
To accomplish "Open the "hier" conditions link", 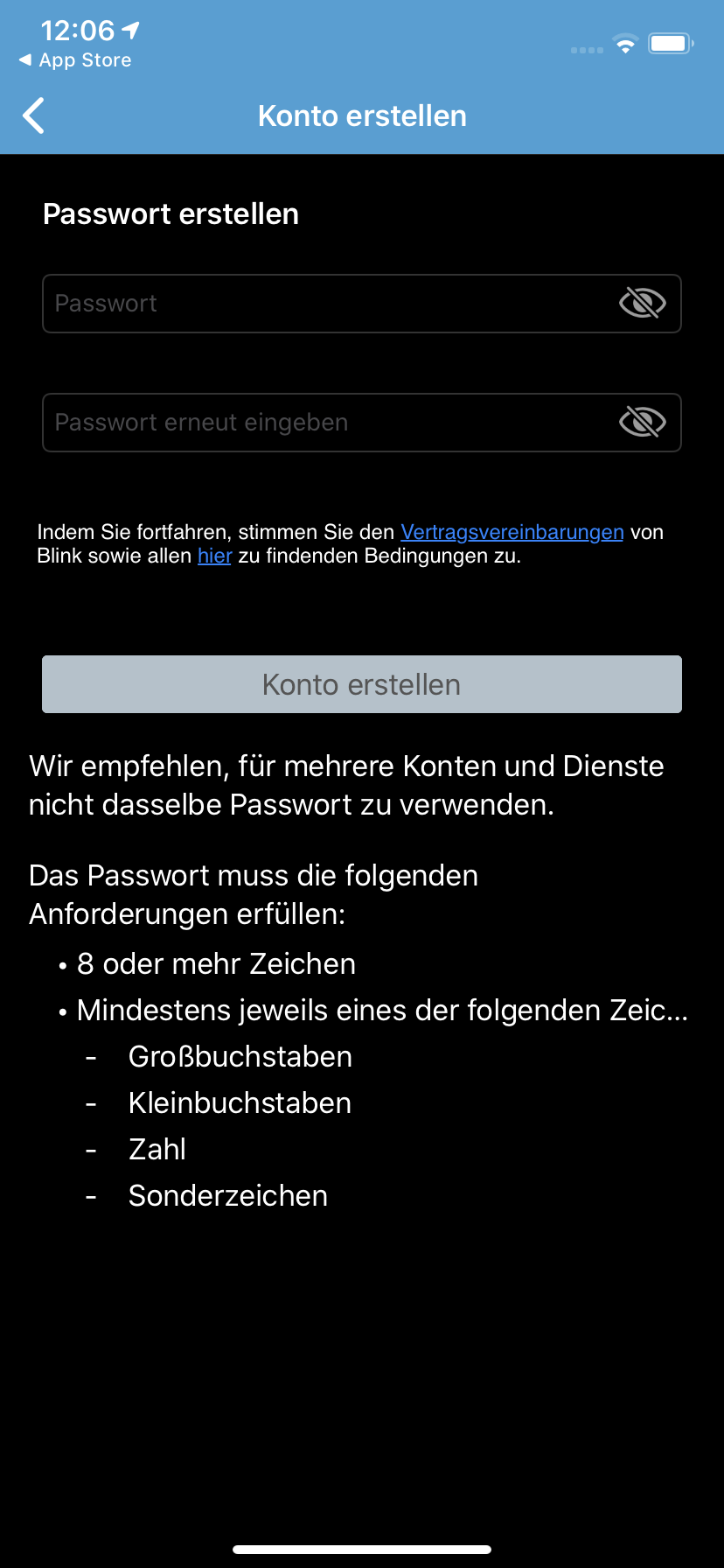I will 214,556.
